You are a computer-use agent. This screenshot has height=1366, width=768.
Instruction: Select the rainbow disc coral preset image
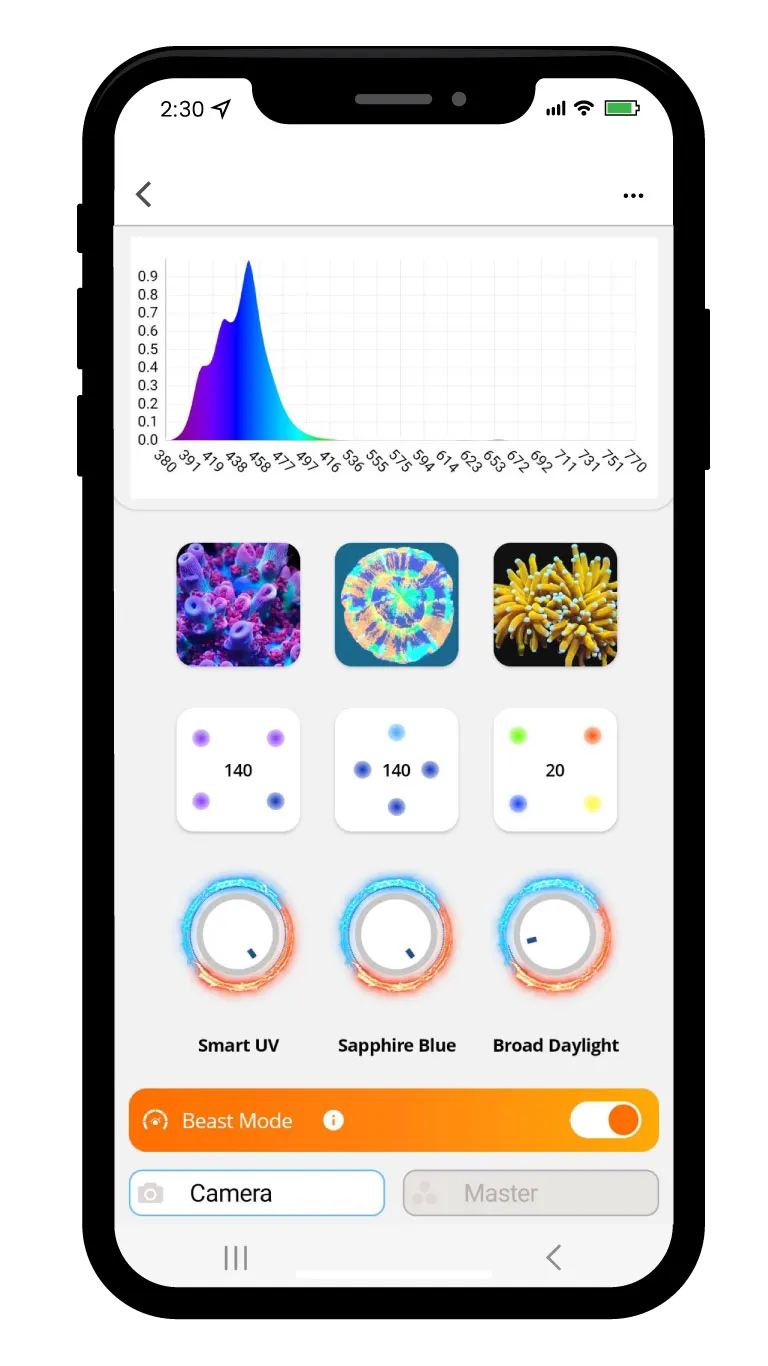click(x=397, y=604)
